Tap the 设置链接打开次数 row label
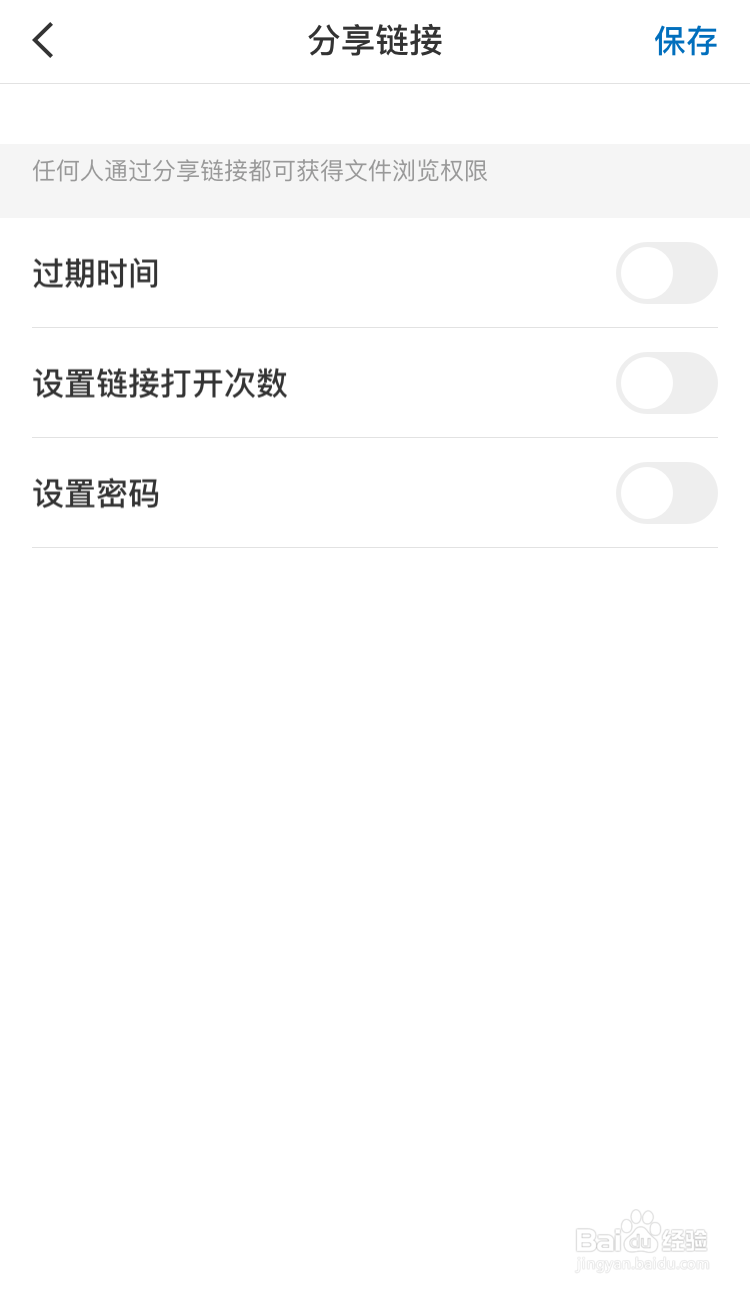The image size is (750, 1290). pos(160,383)
